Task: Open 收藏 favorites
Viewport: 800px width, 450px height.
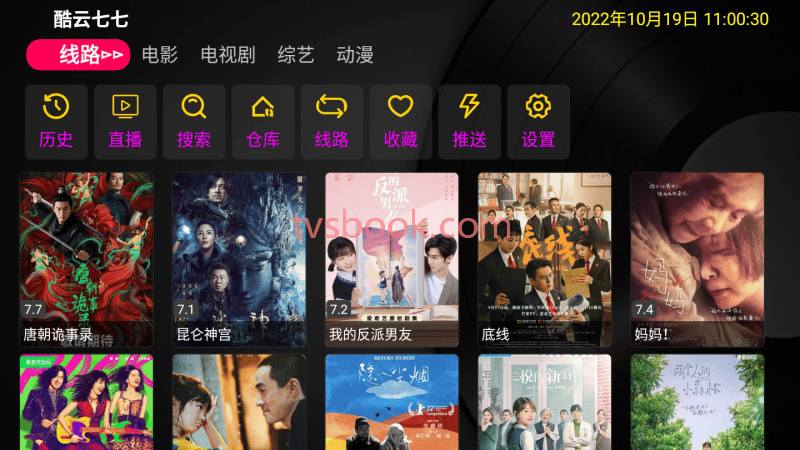Action: tap(401, 122)
